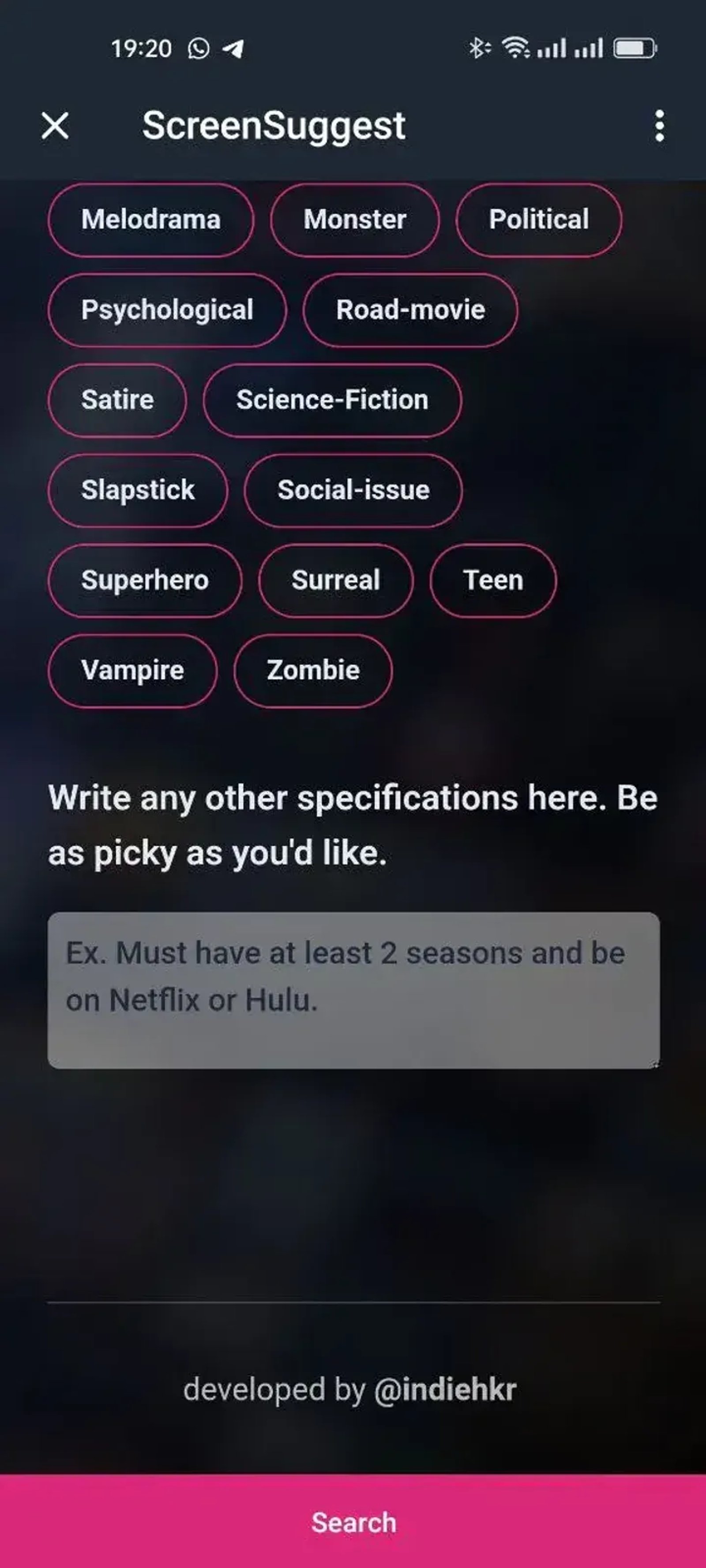Focus the other specifications text box
Screen dimensions: 706x1568
(353, 990)
